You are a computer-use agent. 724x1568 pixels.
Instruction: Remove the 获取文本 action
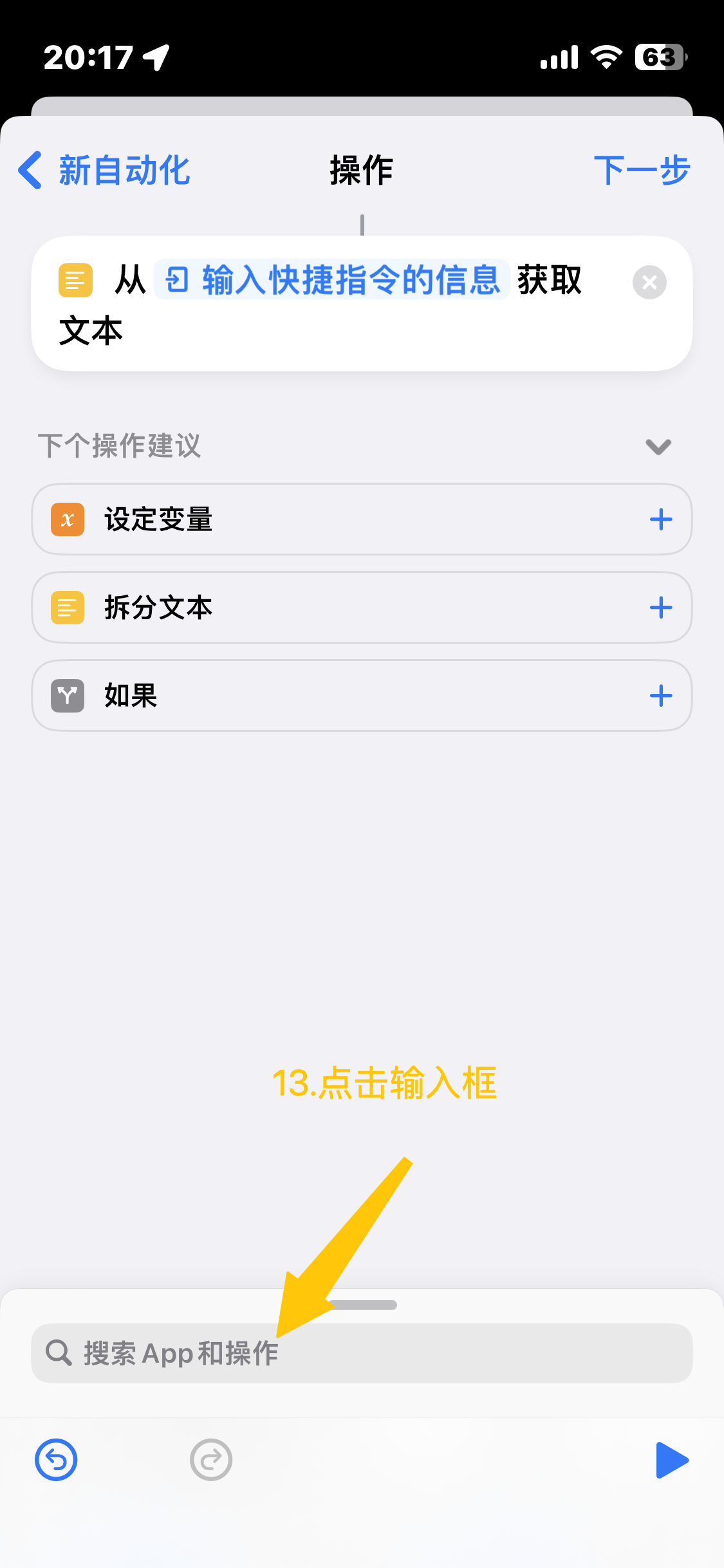pos(649,283)
